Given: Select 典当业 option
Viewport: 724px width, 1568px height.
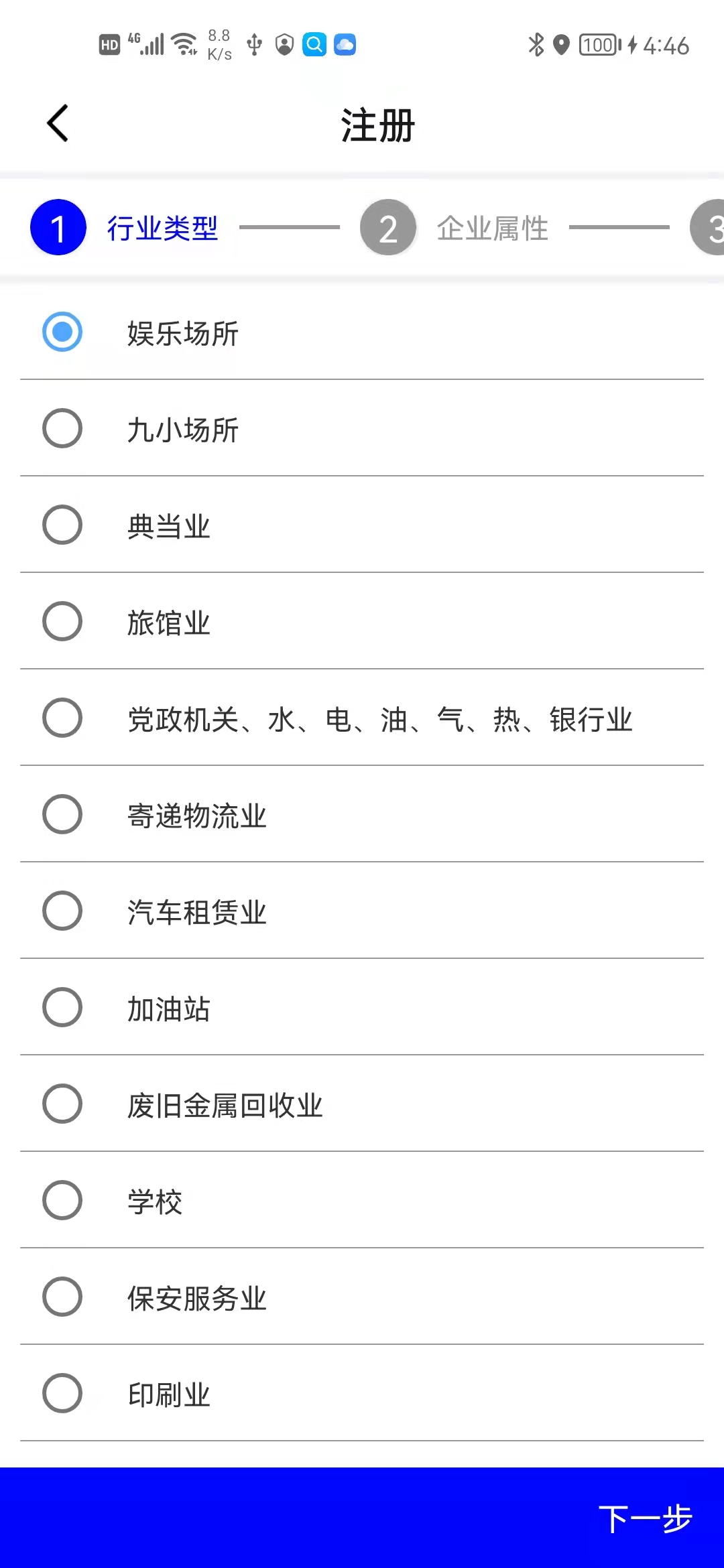Looking at the screenshot, I should pos(62,525).
